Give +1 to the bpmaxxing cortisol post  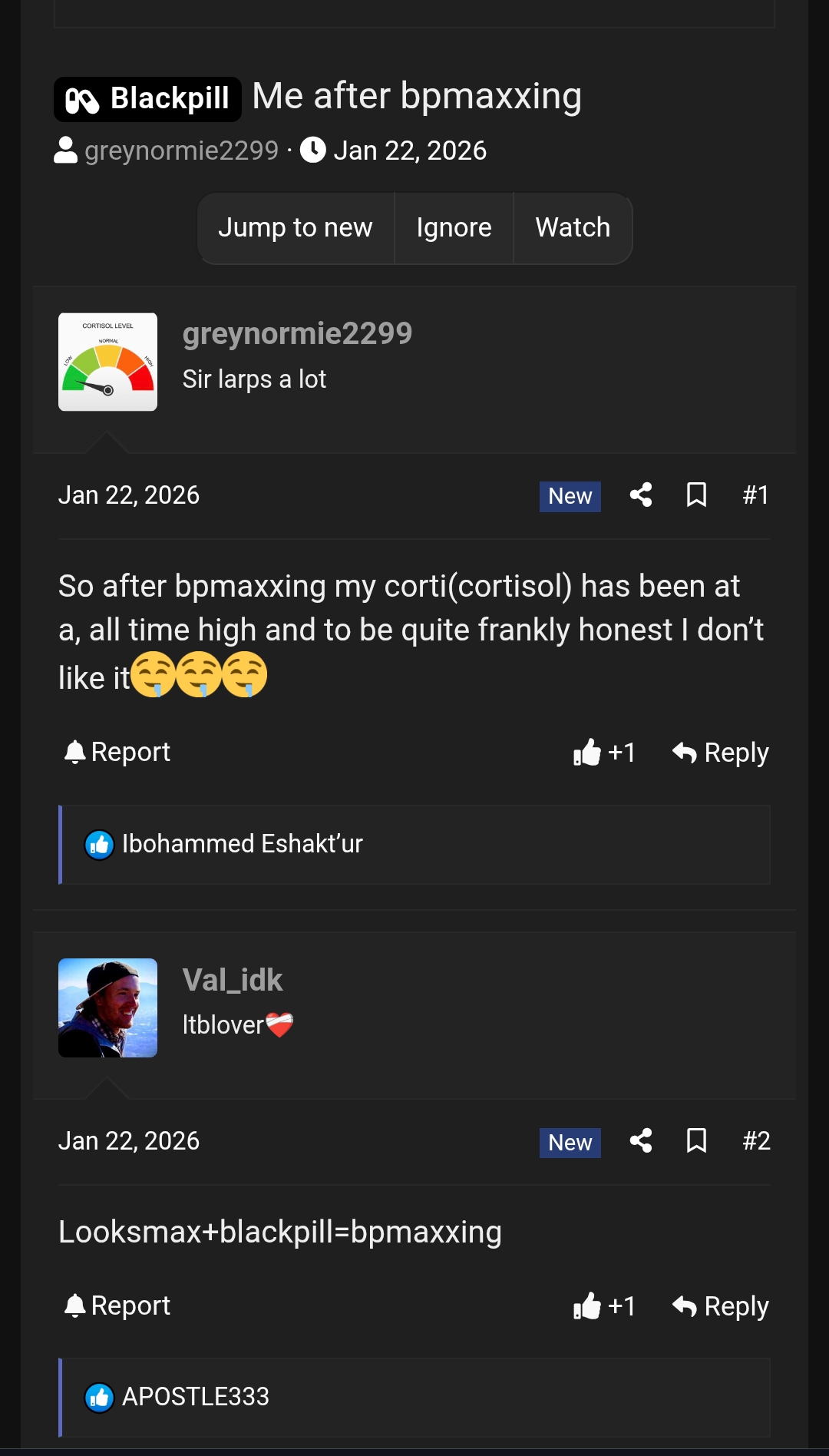604,753
